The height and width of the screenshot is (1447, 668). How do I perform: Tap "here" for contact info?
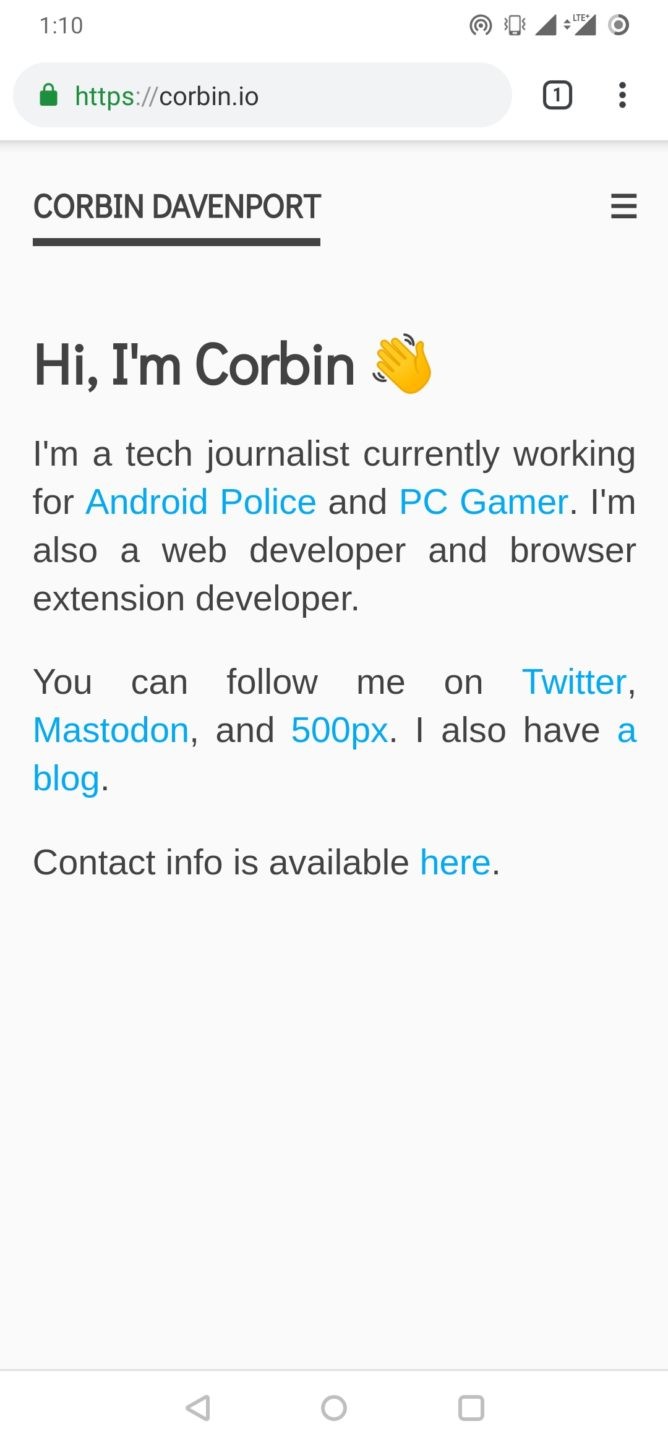pos(455,861)
